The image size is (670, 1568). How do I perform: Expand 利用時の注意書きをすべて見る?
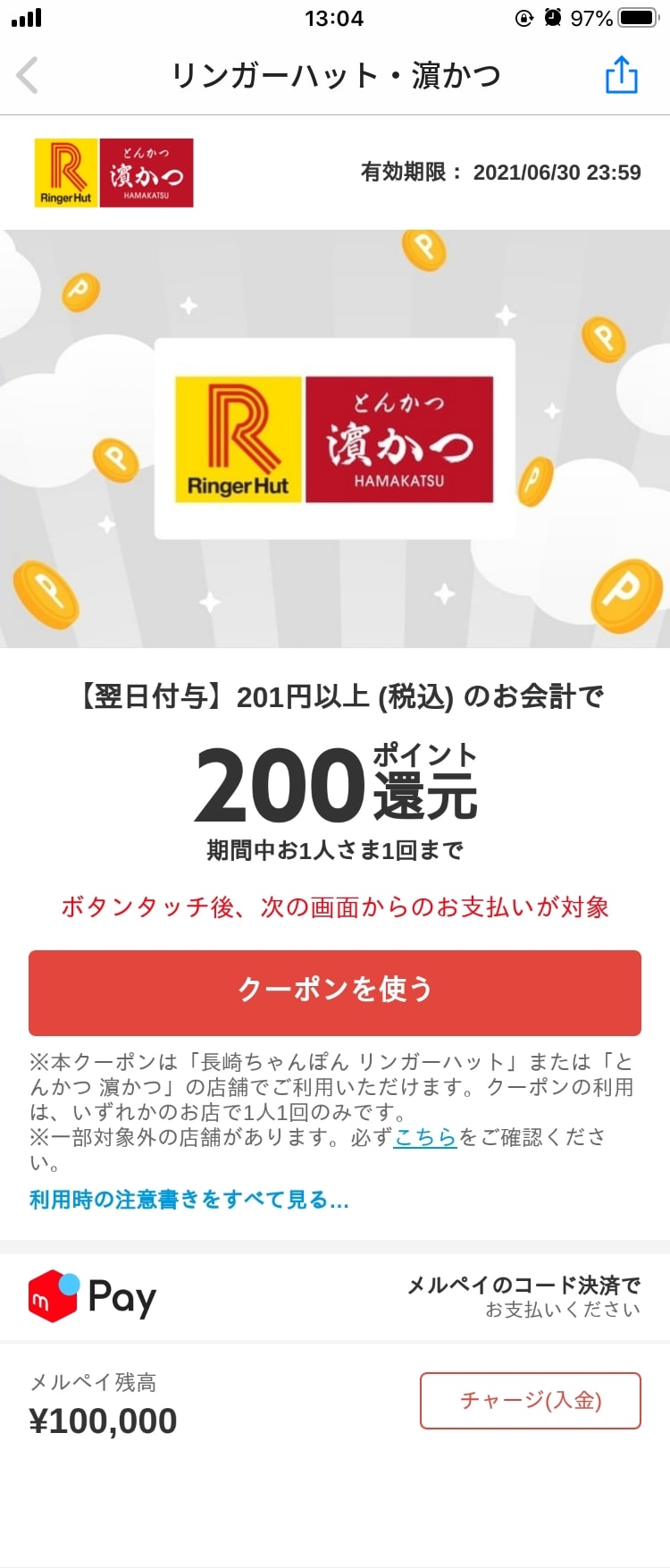pos(188,1200)
